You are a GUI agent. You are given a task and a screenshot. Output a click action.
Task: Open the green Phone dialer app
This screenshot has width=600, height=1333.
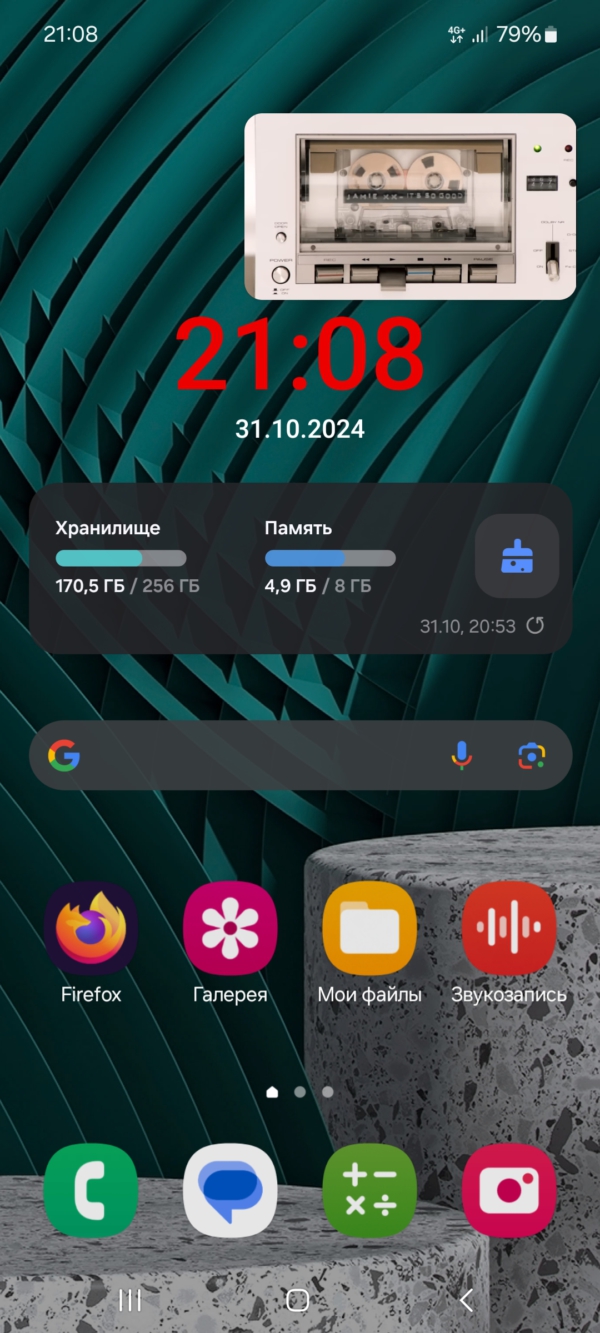coord(91,1190)
